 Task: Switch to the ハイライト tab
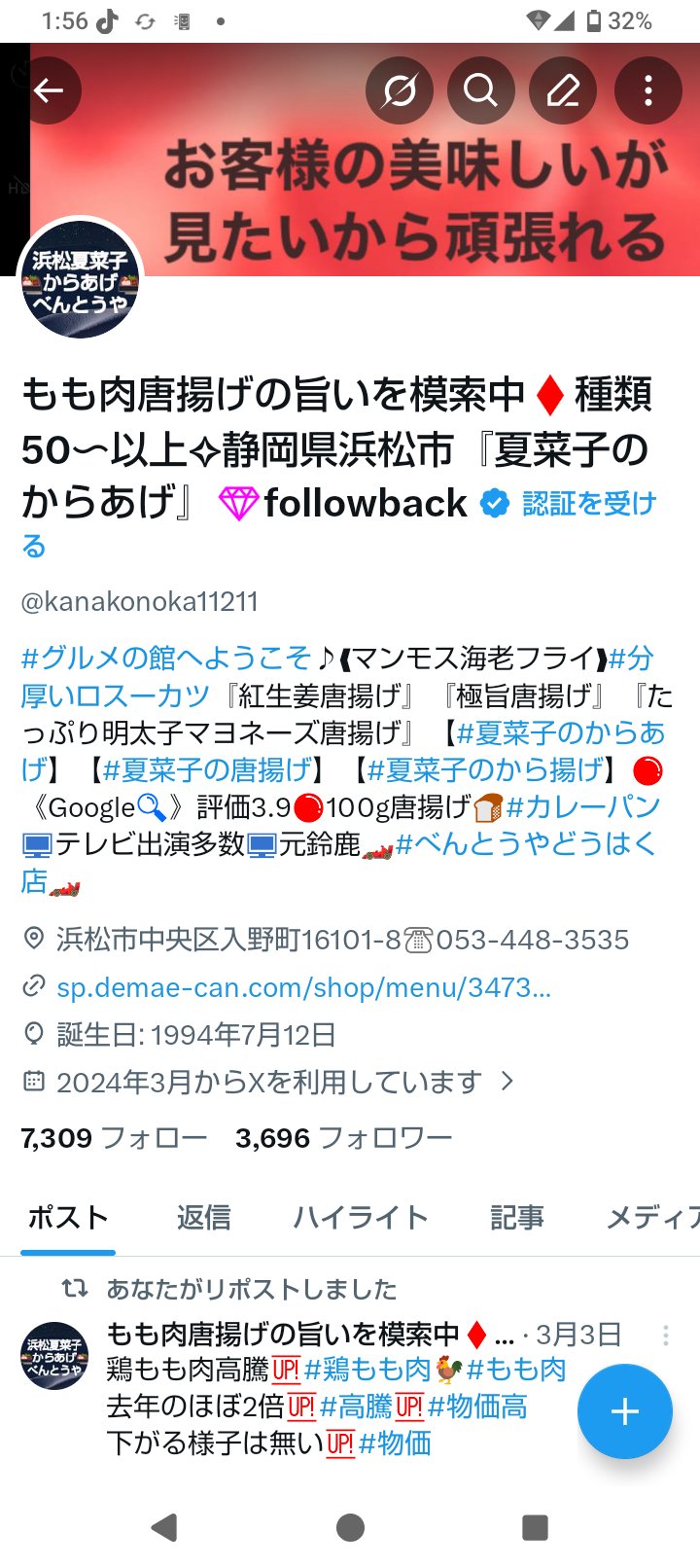coord(361,1217)
